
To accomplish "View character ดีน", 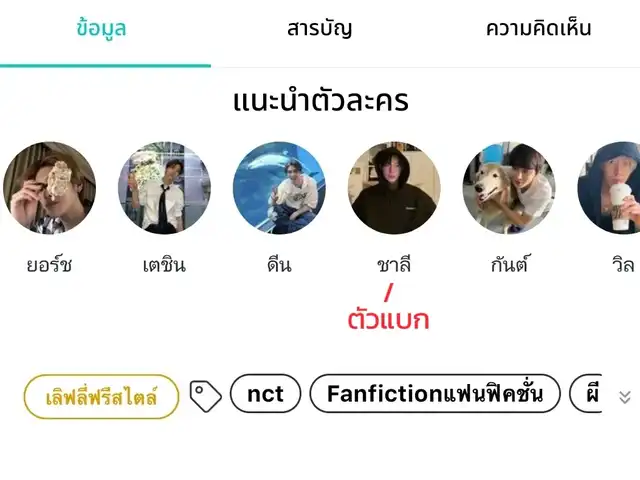I will 279,188.
